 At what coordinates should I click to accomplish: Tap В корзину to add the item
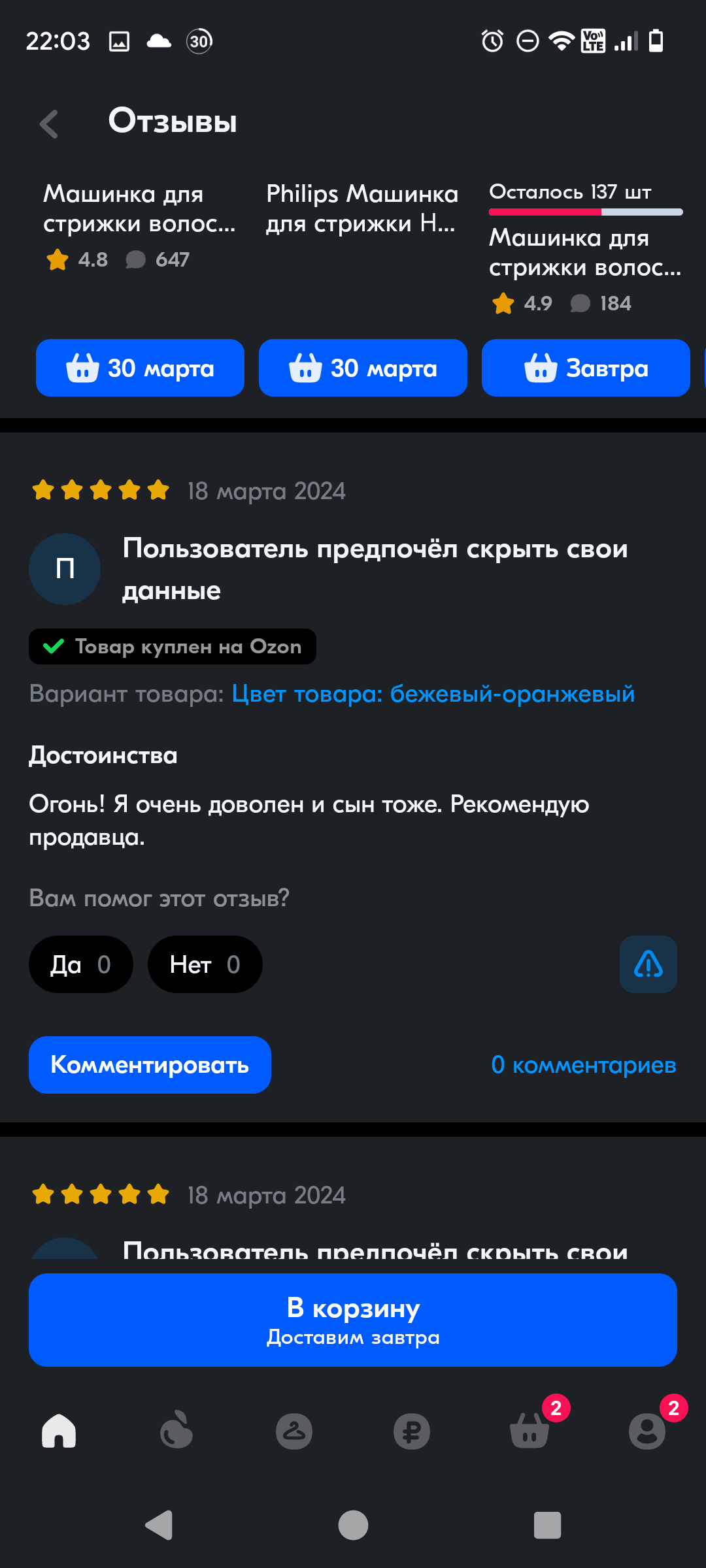[x=353, y=1320]
